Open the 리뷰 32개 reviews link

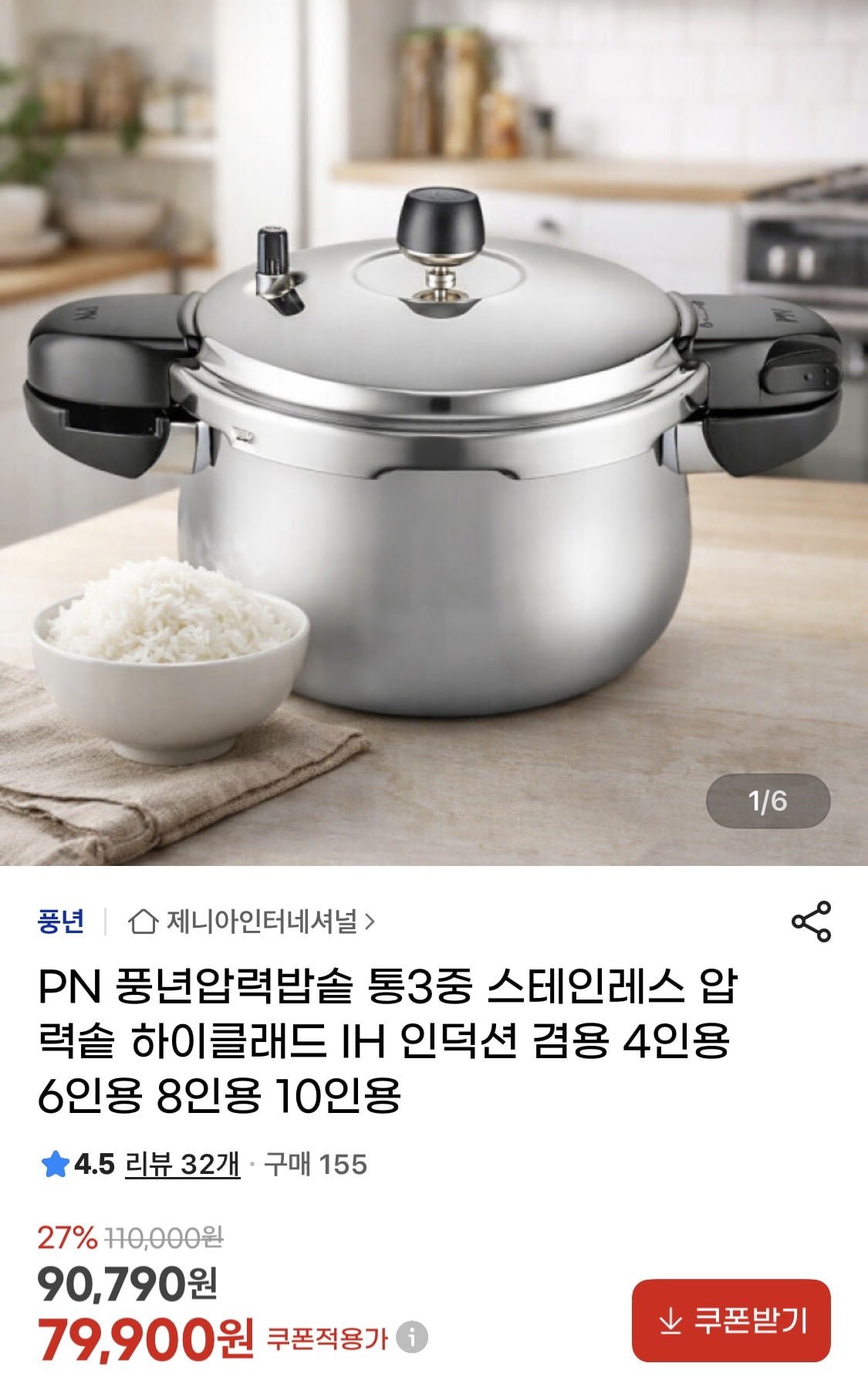click(182, 1164)
